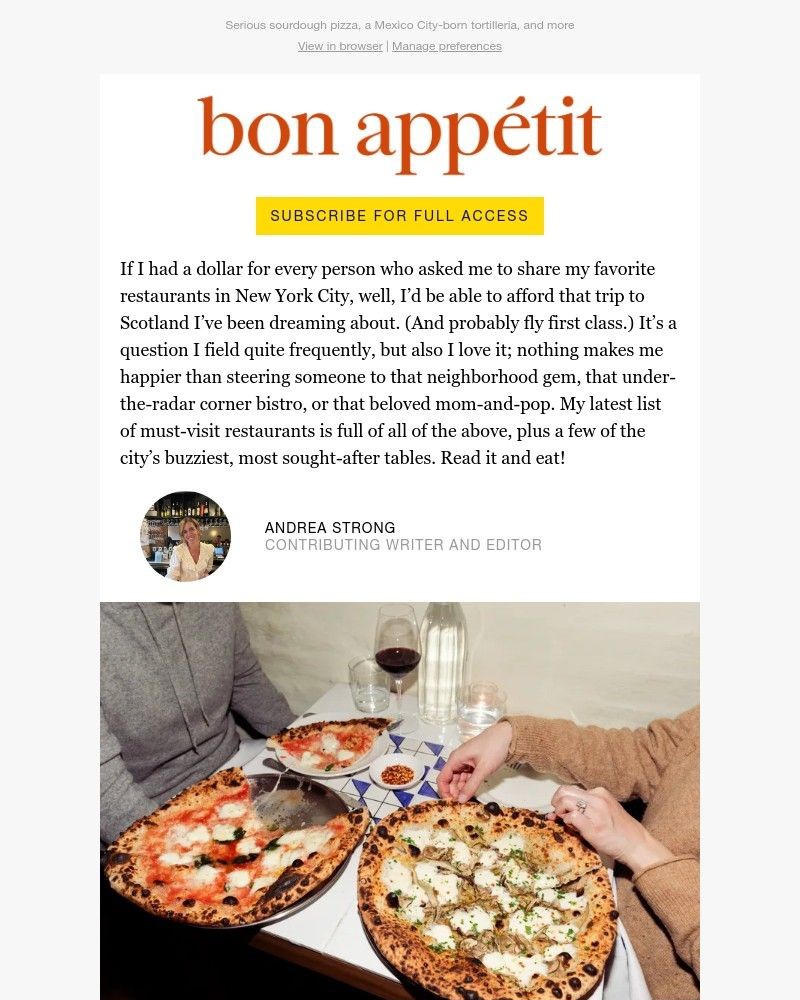Click the yellow subscribe banner

399,215
